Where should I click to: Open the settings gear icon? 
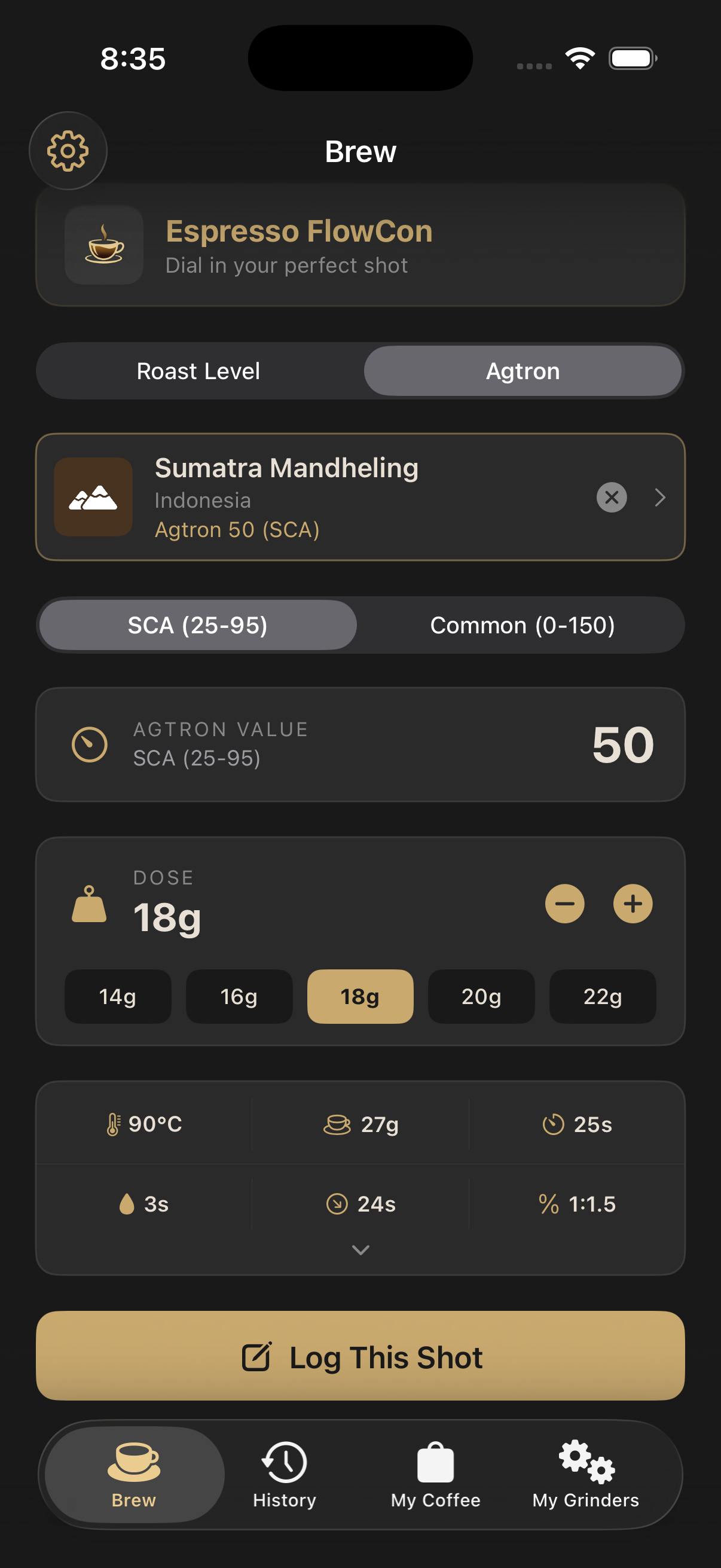68,150
